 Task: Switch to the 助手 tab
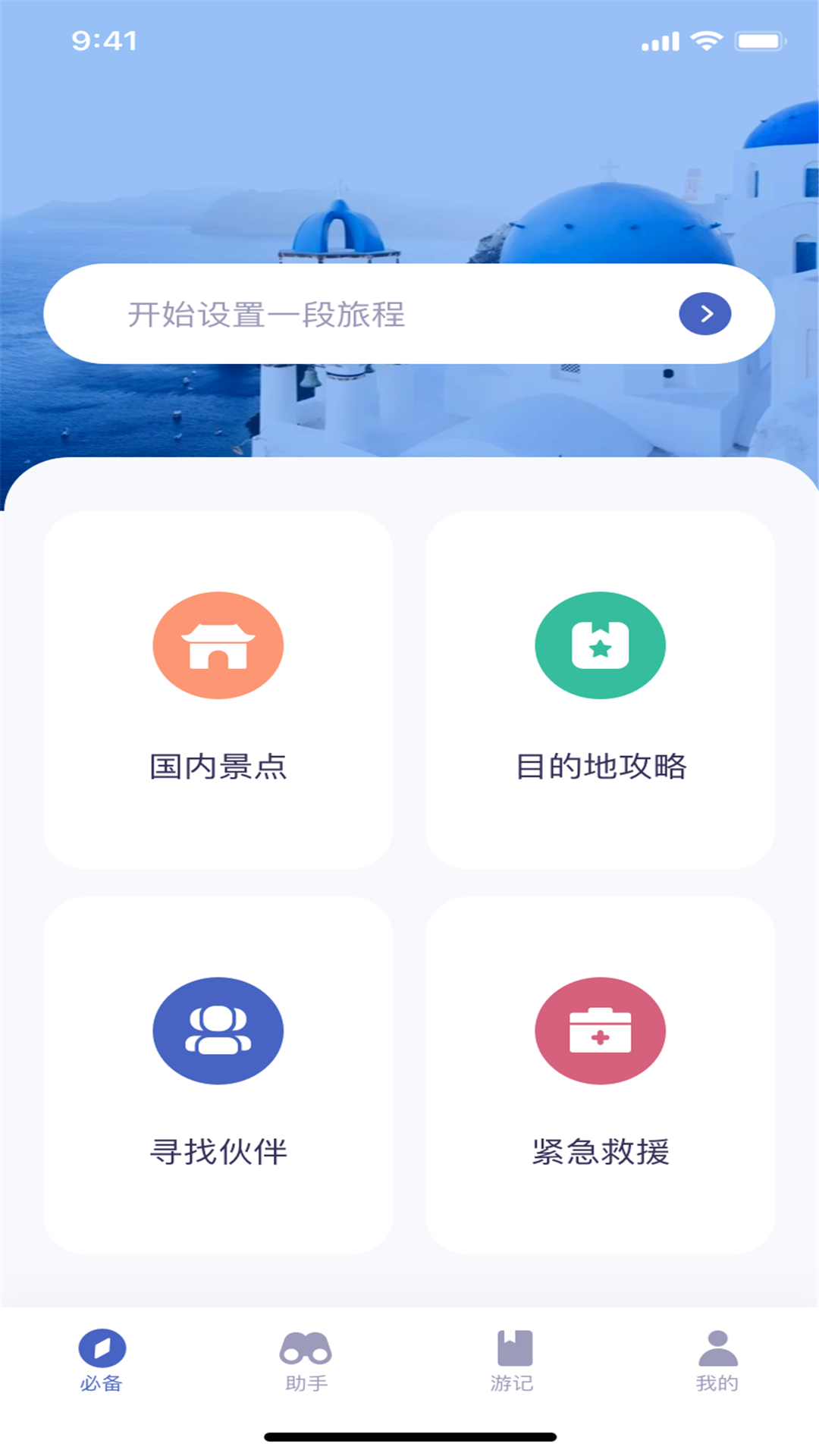(306, 1360)
